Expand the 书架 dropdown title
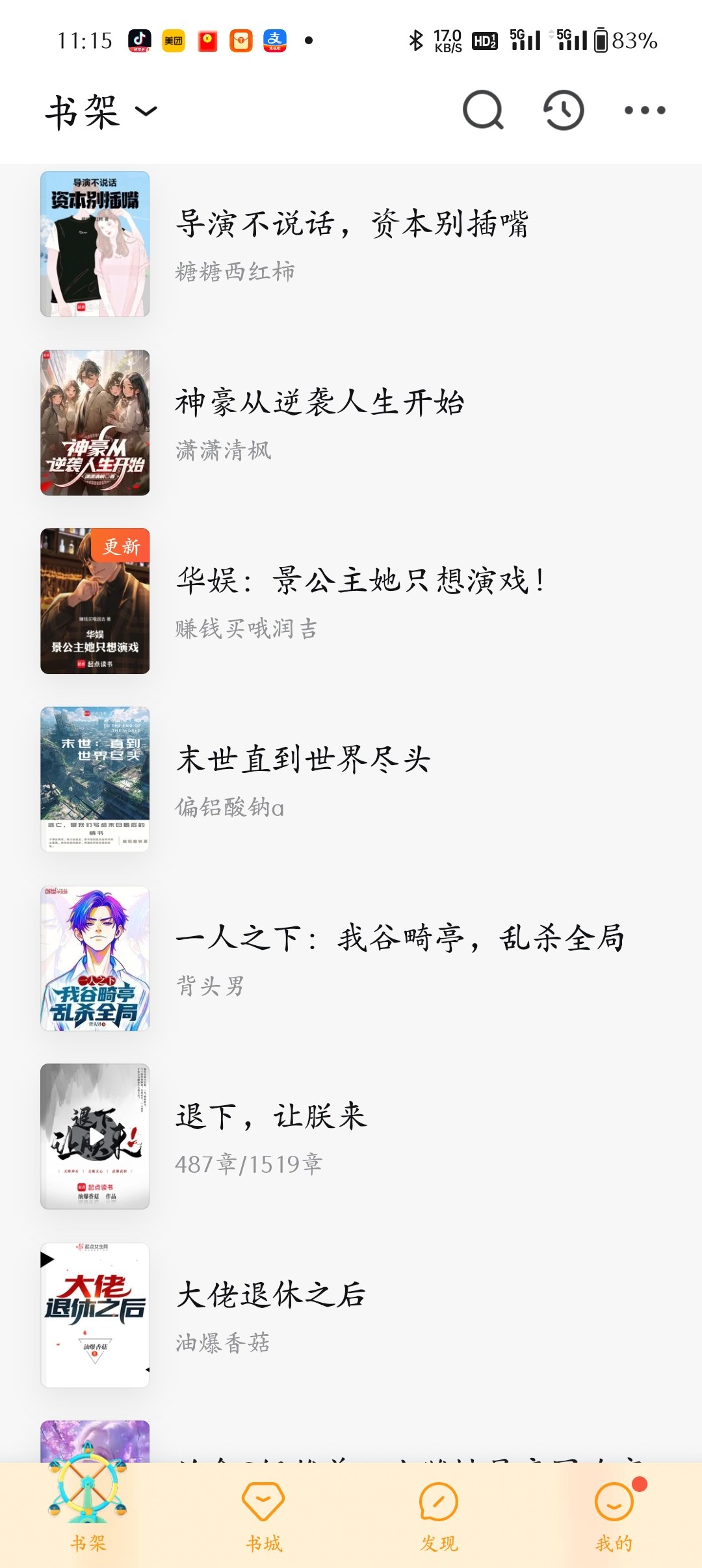The height and width of the screenshot is (1568, 702). [101, 111]
